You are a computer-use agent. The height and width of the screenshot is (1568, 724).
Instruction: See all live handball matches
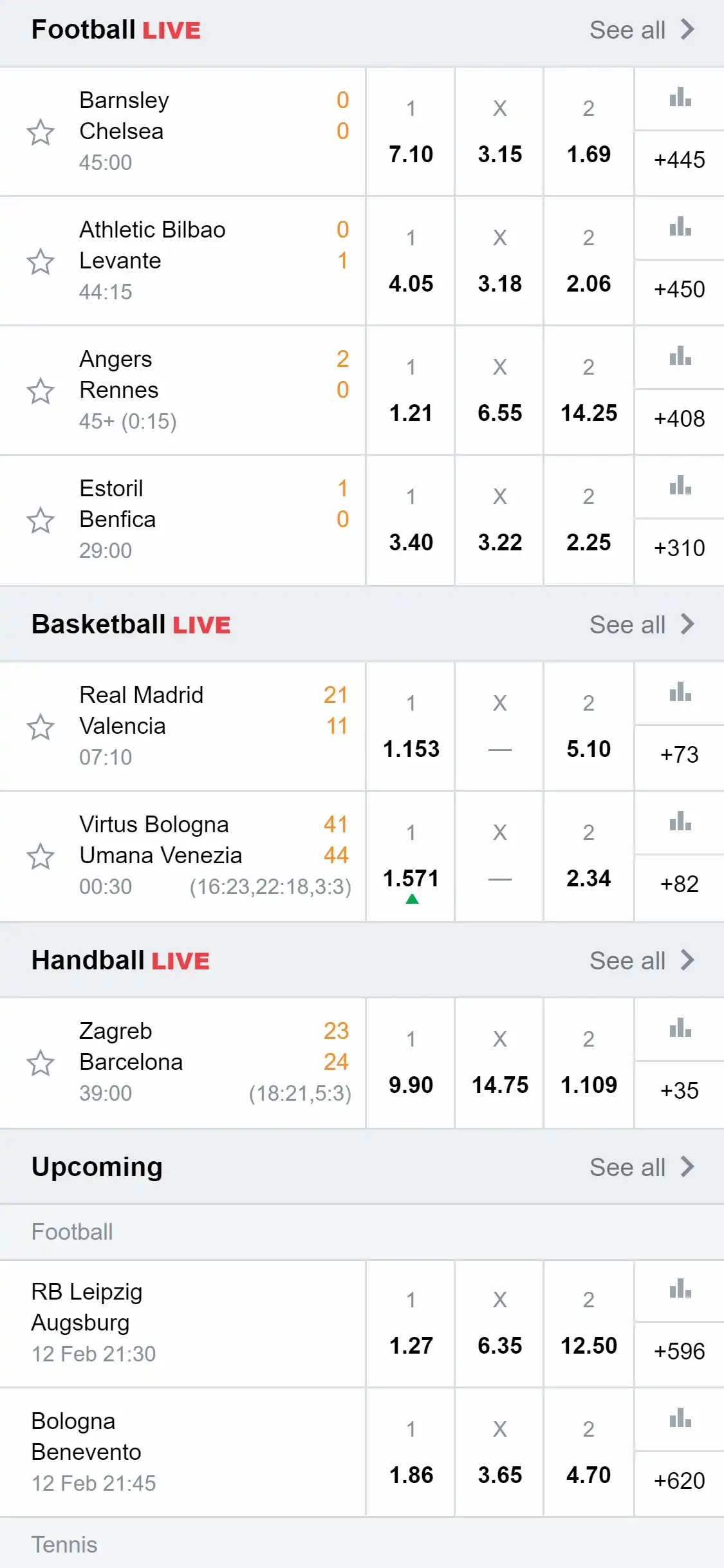click(641, 961)
